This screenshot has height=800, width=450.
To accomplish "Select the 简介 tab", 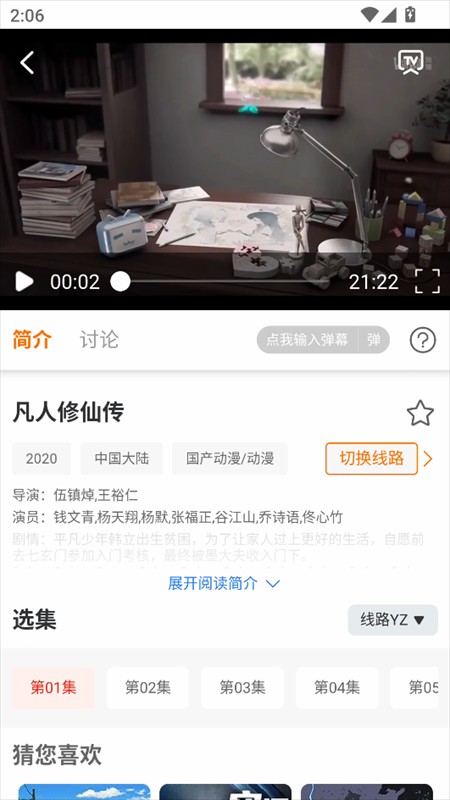I will 32,339.
